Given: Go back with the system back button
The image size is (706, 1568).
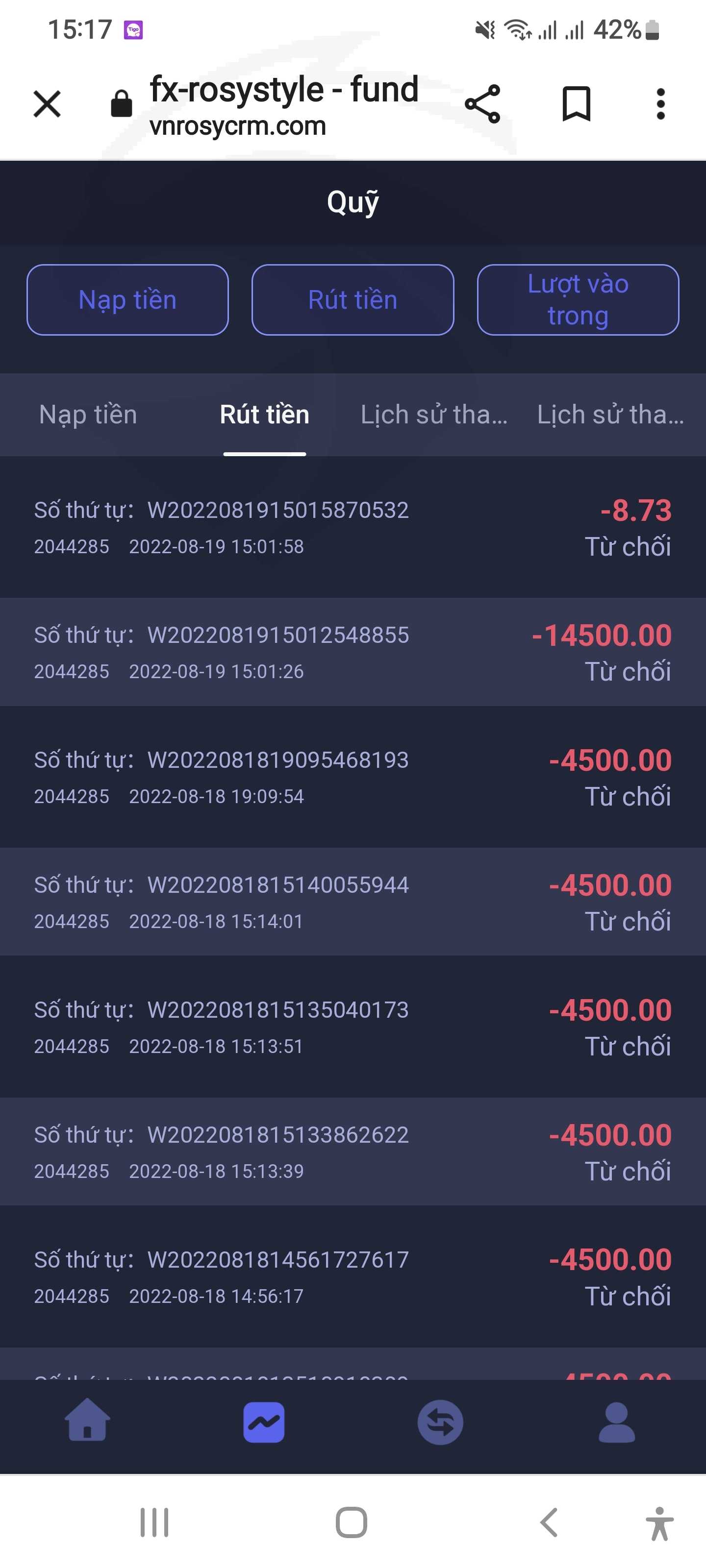Looking at the screenshot, I should tap(549, 1522).
